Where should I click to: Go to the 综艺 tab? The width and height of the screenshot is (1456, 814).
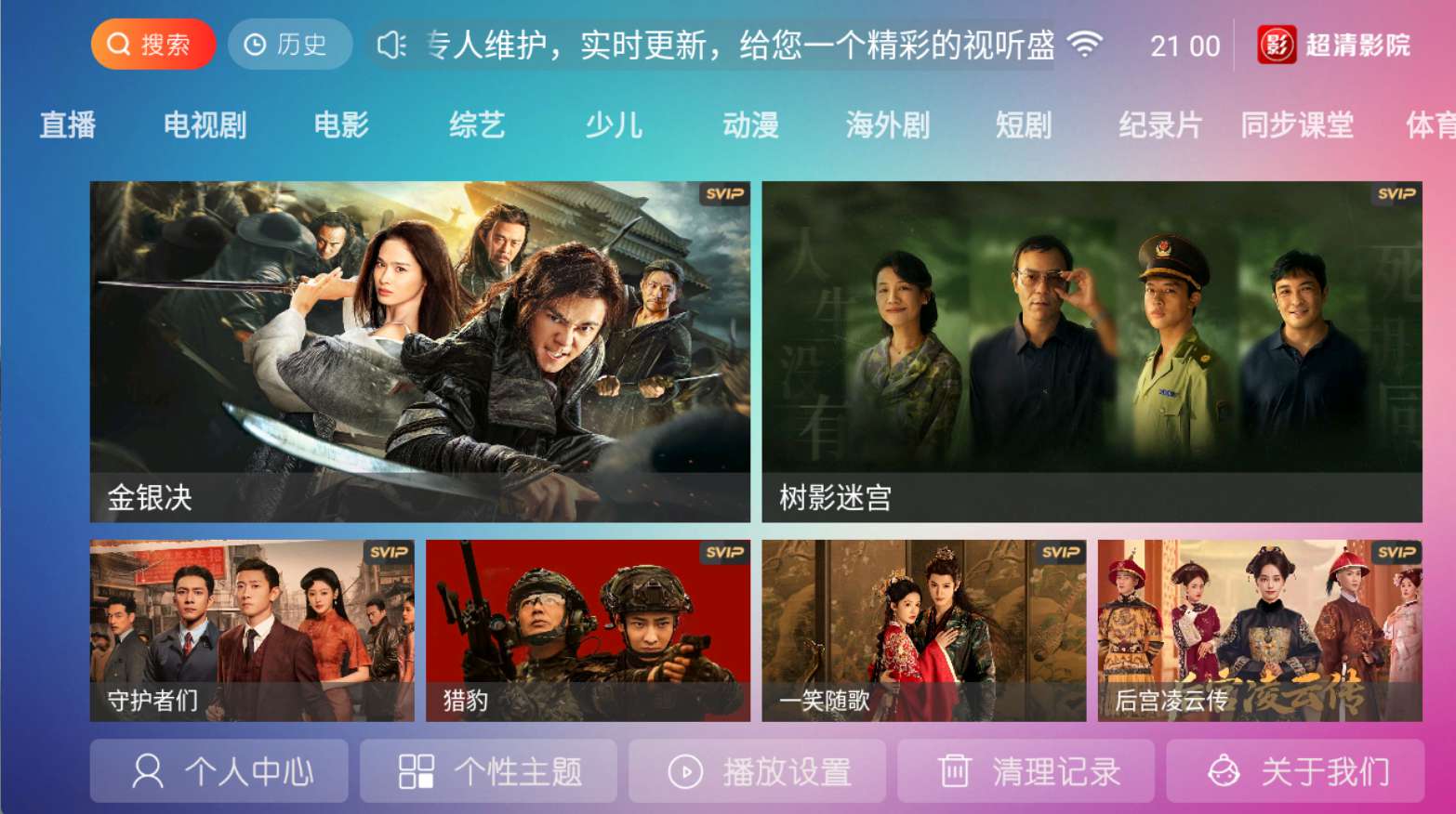pyautogui.click(x=477, y=125)
